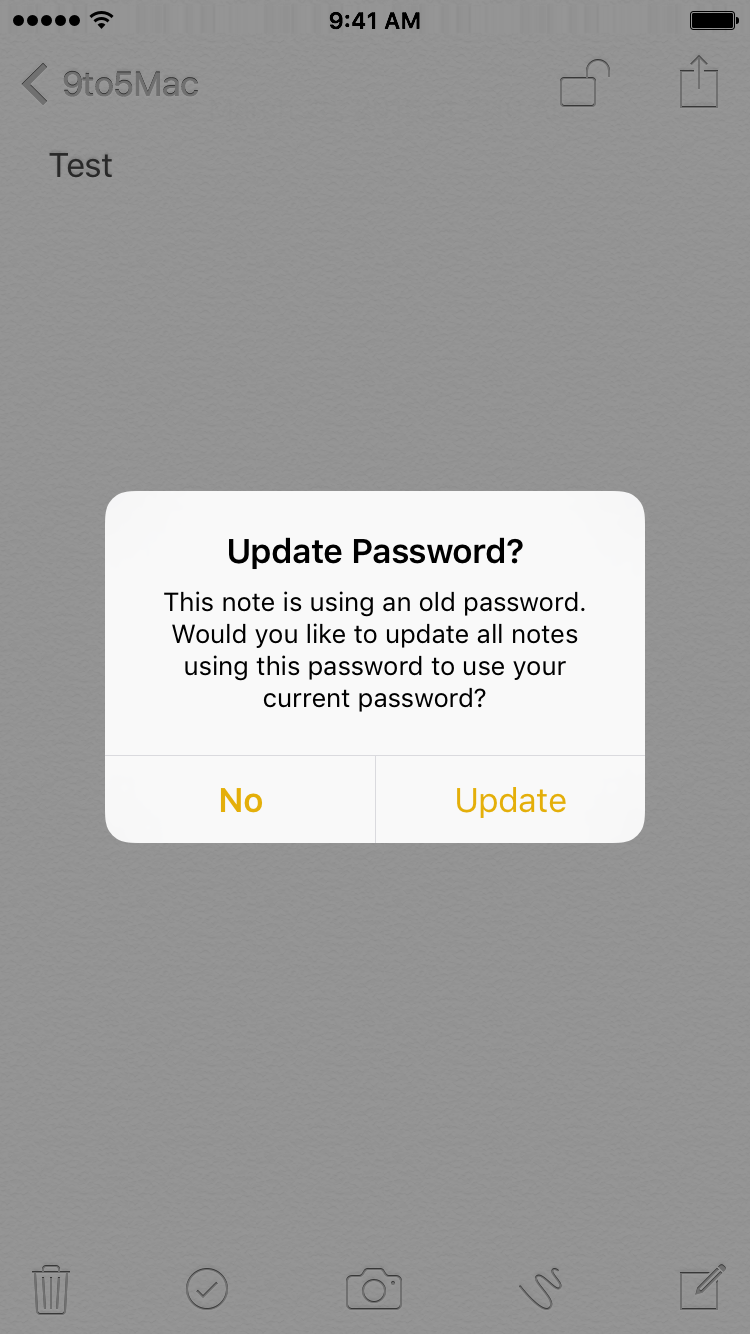Insert a checklist using the checkmark icon
The height and width of the screenshot is (1334, 750).
click(207, 1290)
